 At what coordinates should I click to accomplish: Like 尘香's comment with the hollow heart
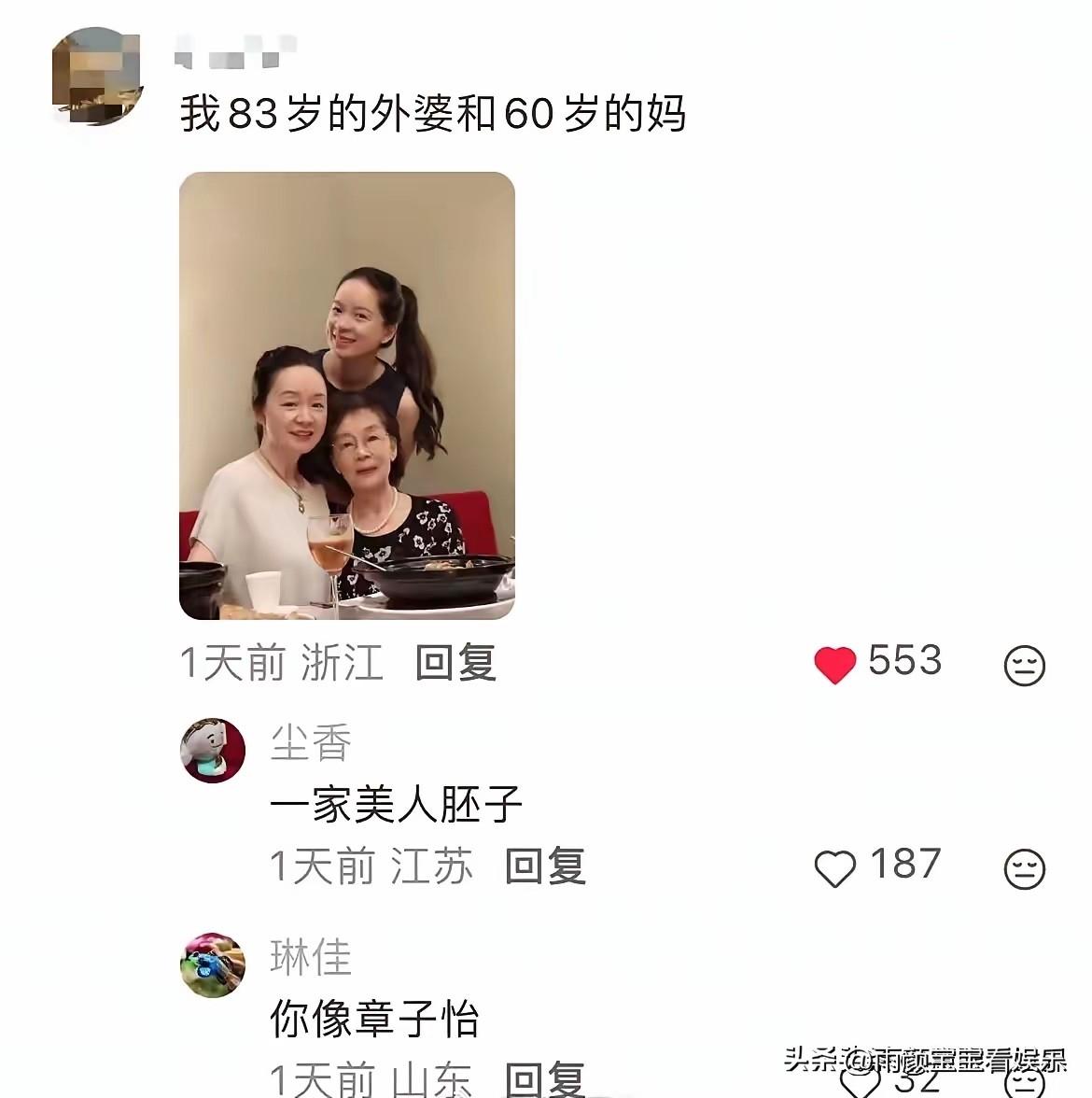click(x=837, y=867)
